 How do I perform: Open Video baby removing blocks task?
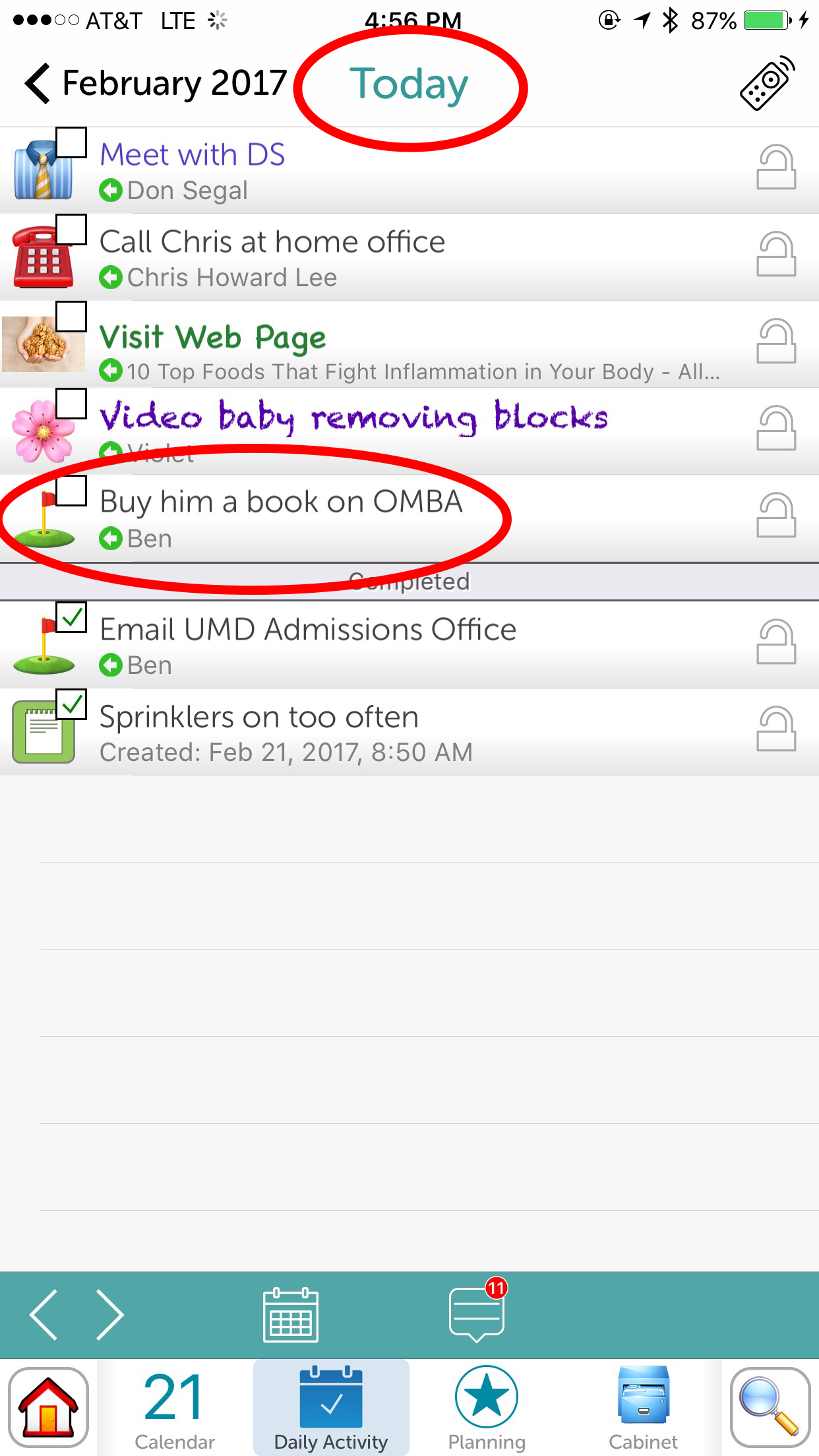353,417
